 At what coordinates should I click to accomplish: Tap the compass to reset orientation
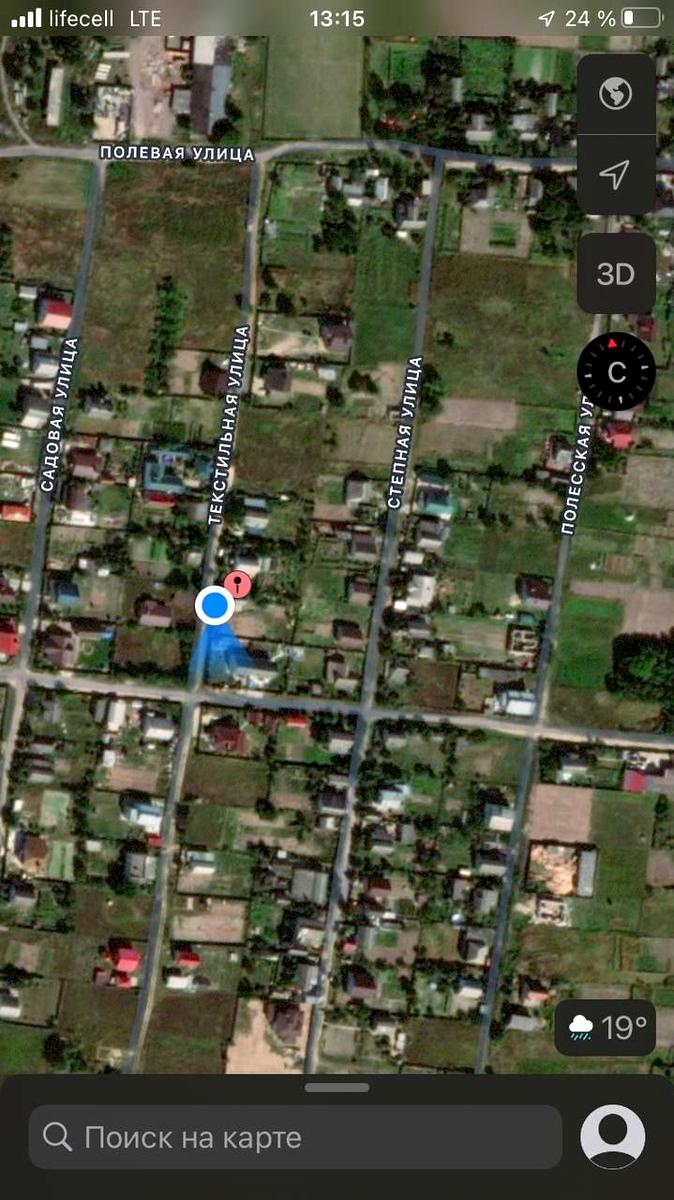[616, 372]
